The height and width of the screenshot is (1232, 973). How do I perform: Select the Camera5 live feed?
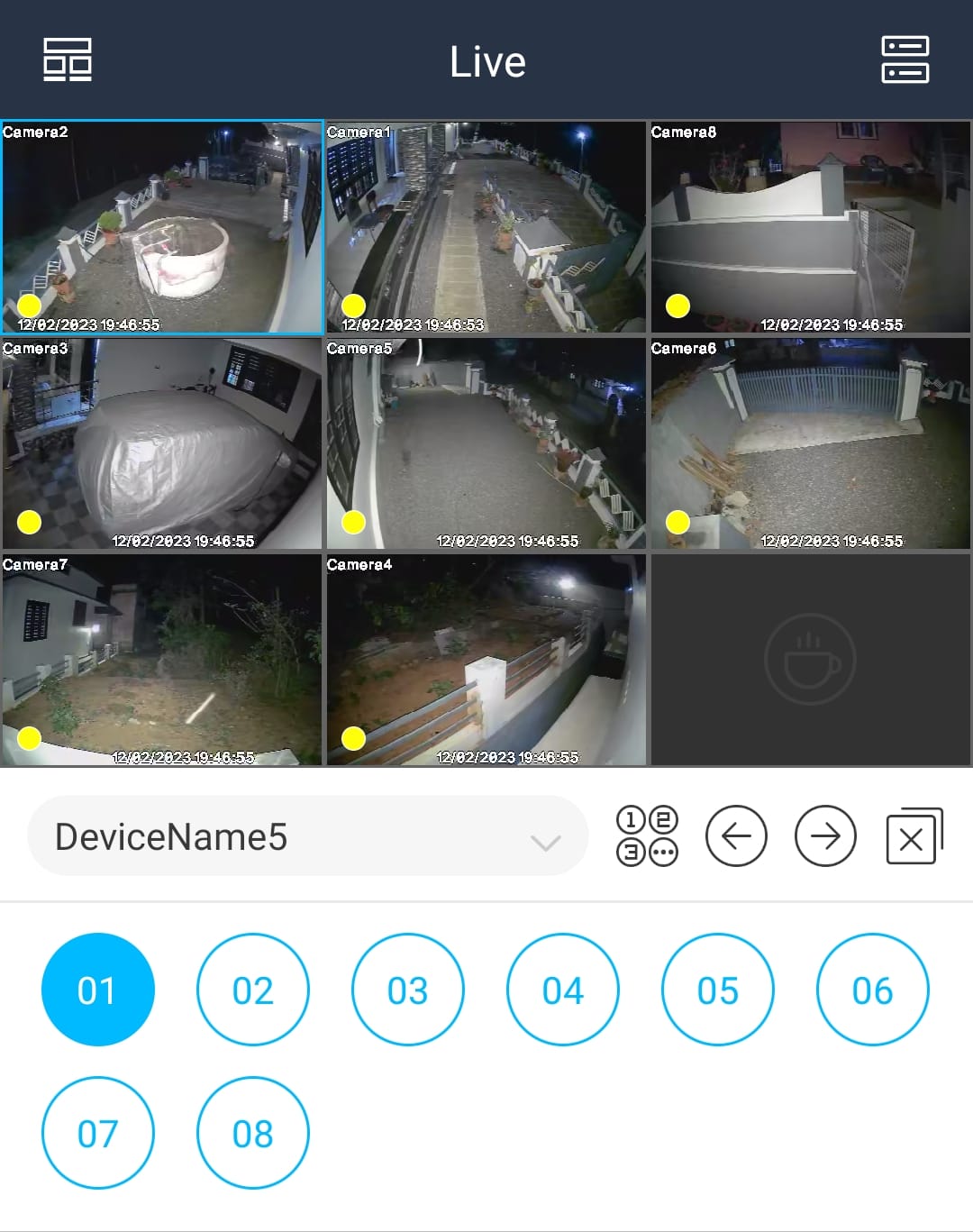click(486, 443)
